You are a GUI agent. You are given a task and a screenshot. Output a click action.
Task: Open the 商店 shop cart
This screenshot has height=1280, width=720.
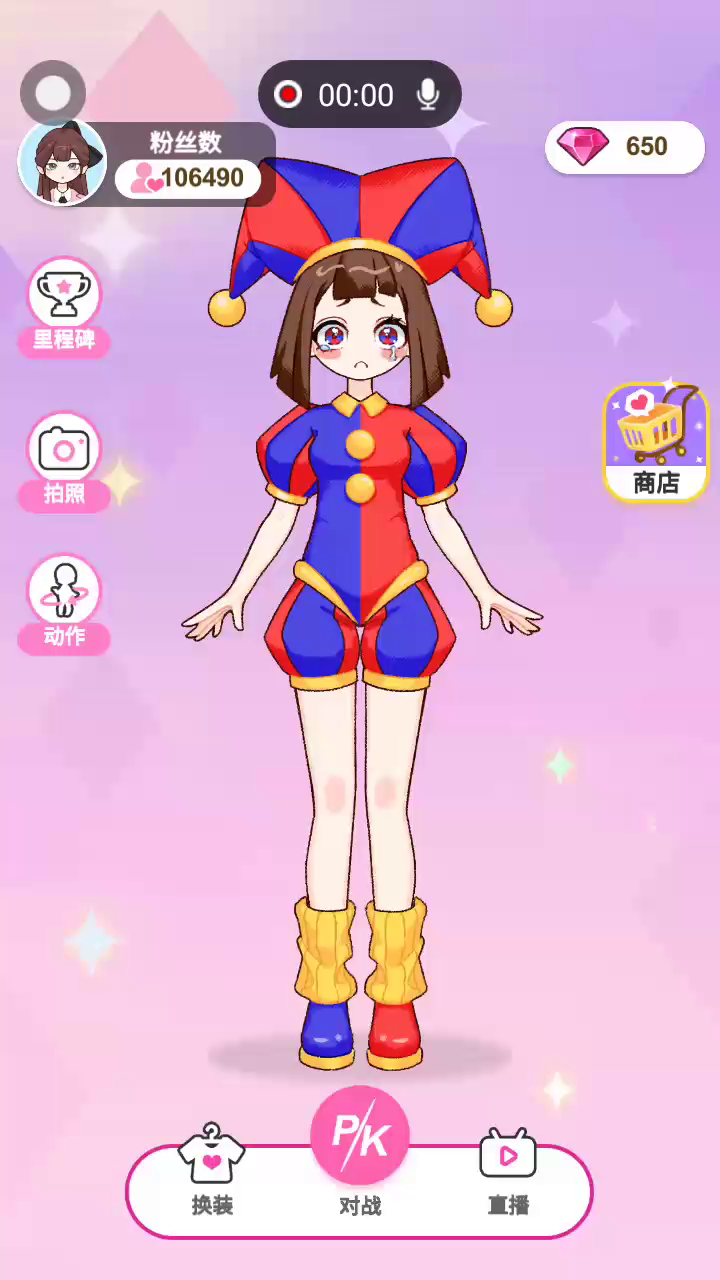click(x=656, y=441)
